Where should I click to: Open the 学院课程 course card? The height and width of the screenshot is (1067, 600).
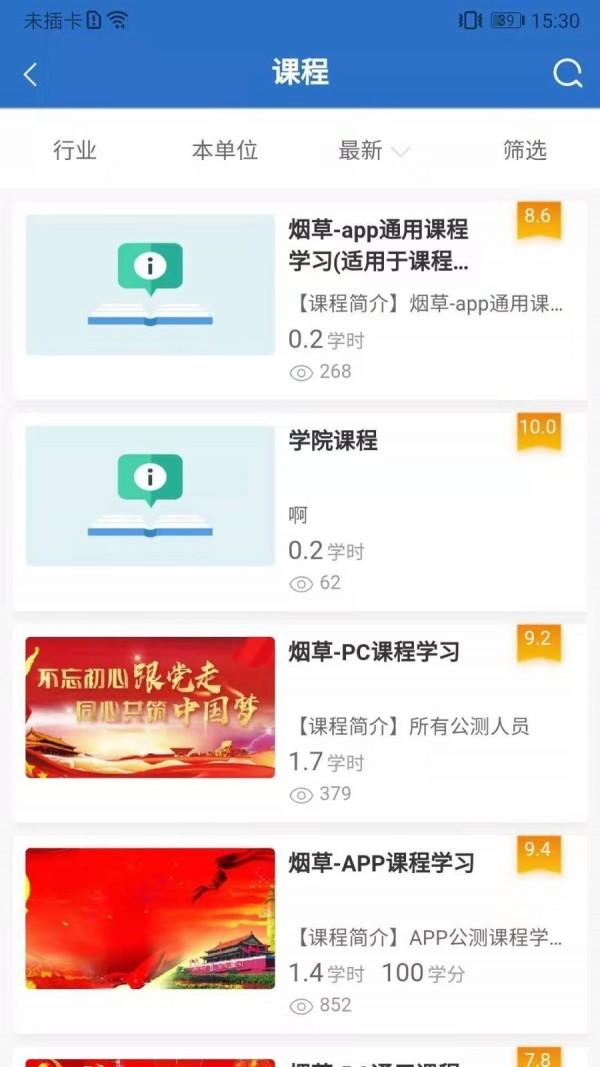pos(300,511)
